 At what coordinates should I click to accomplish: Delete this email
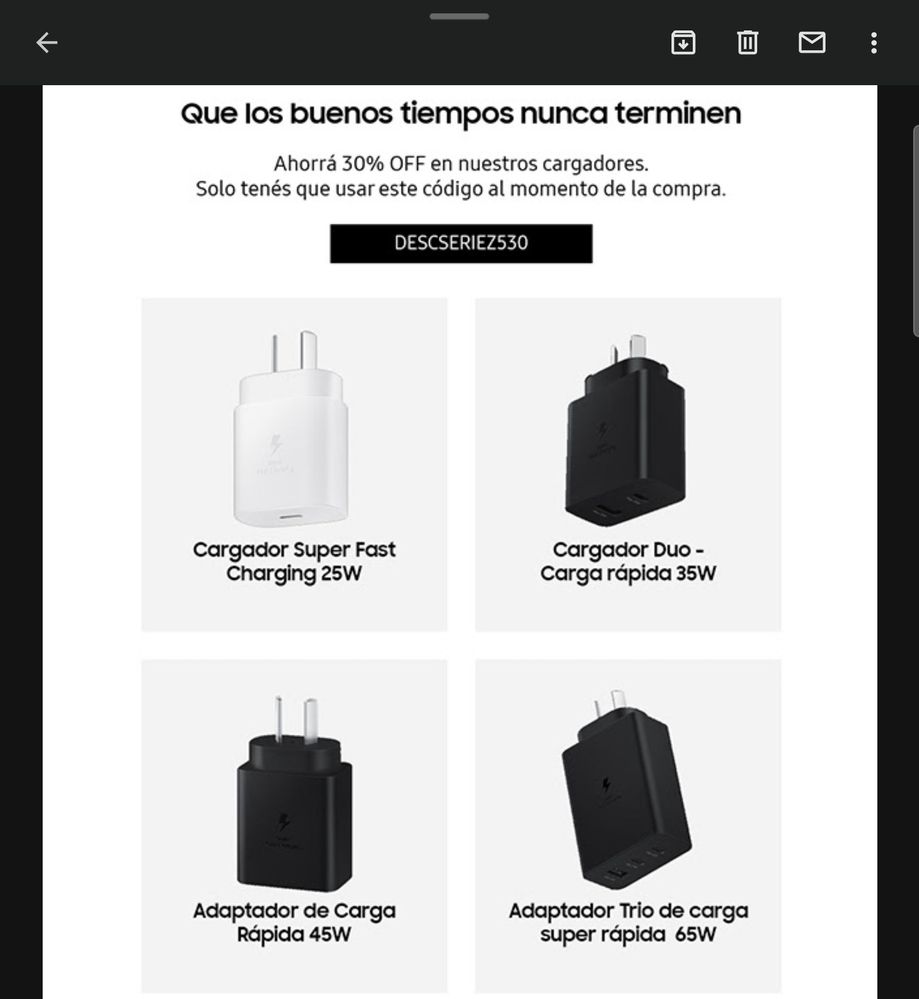pyautogui.click(x=747, y=42)
